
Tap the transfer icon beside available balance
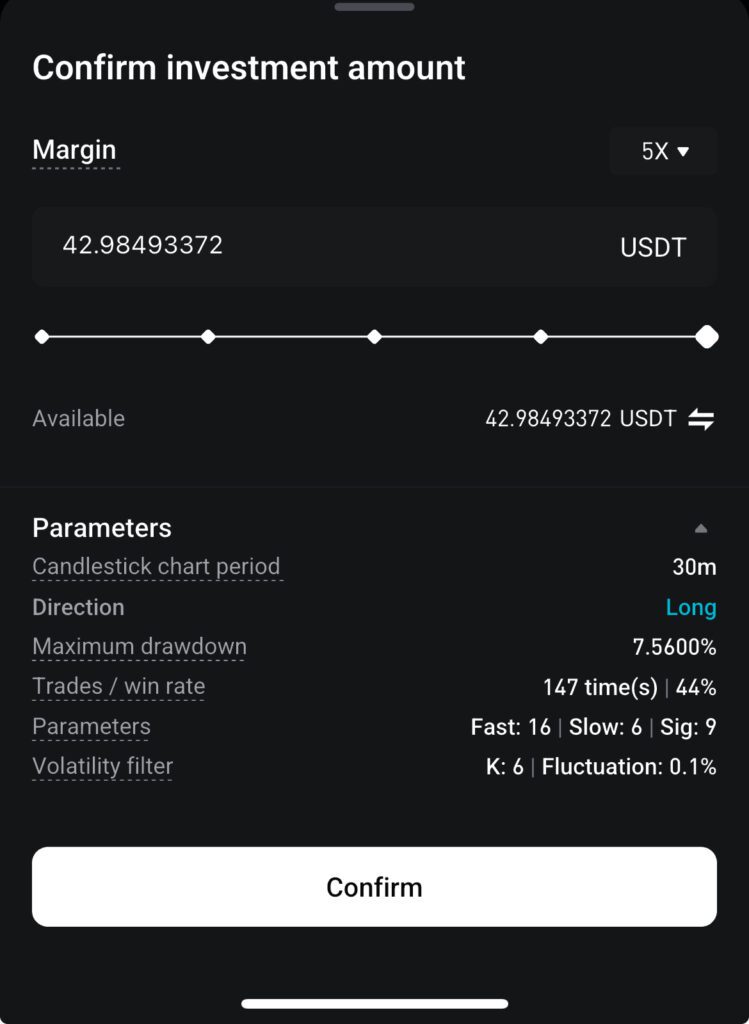point(701,419)
